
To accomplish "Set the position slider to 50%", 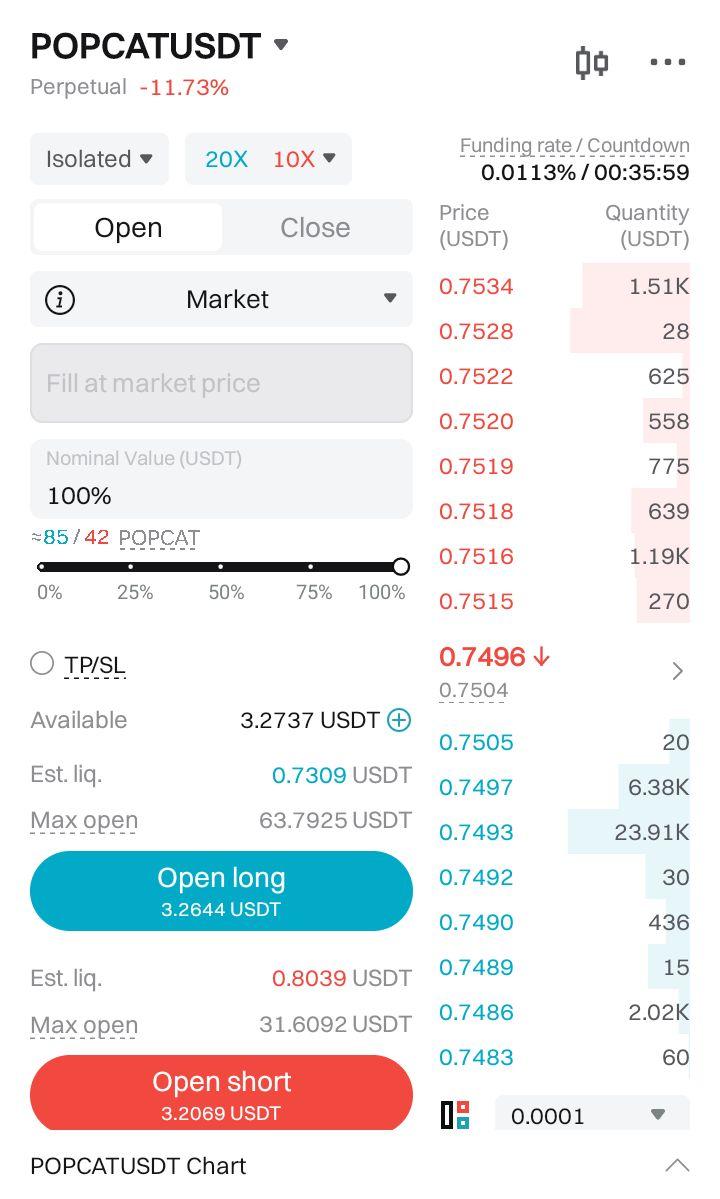I will click(x=221, y=567).
